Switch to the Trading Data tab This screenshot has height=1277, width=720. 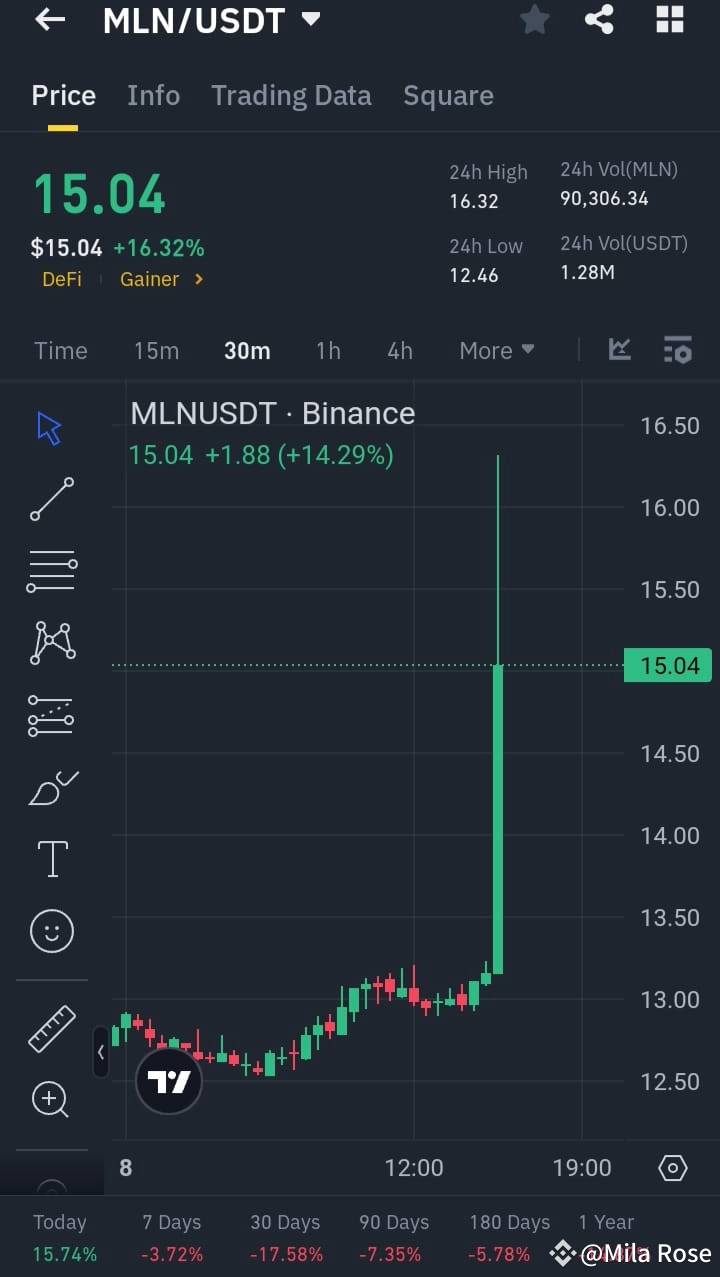(291, 95)
